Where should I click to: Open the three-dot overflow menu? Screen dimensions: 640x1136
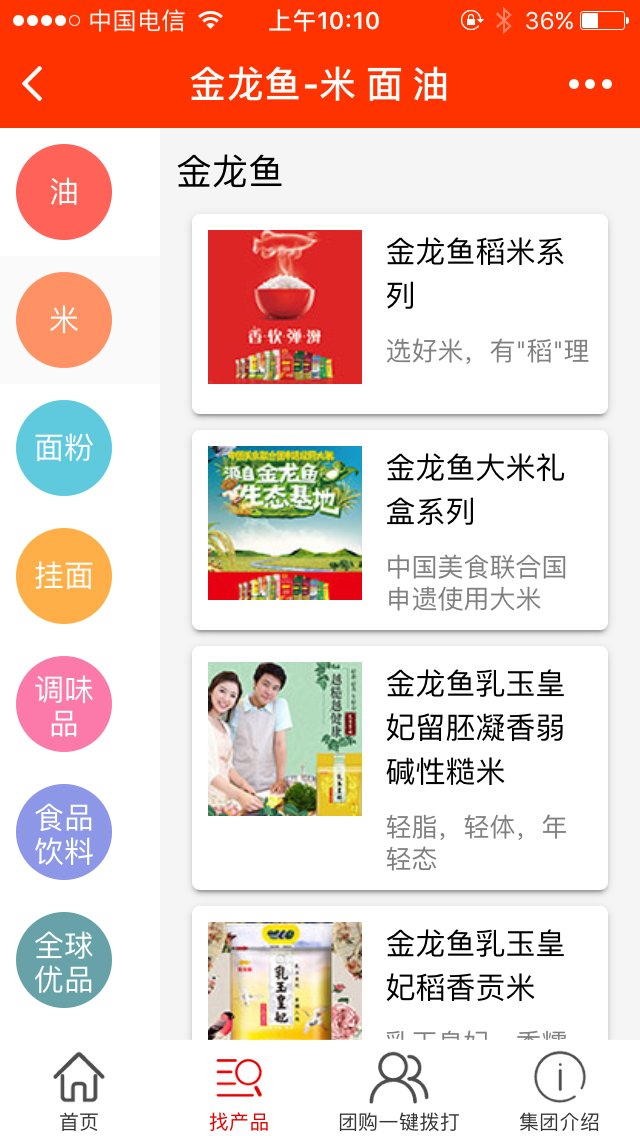click(x=590, y=84)
